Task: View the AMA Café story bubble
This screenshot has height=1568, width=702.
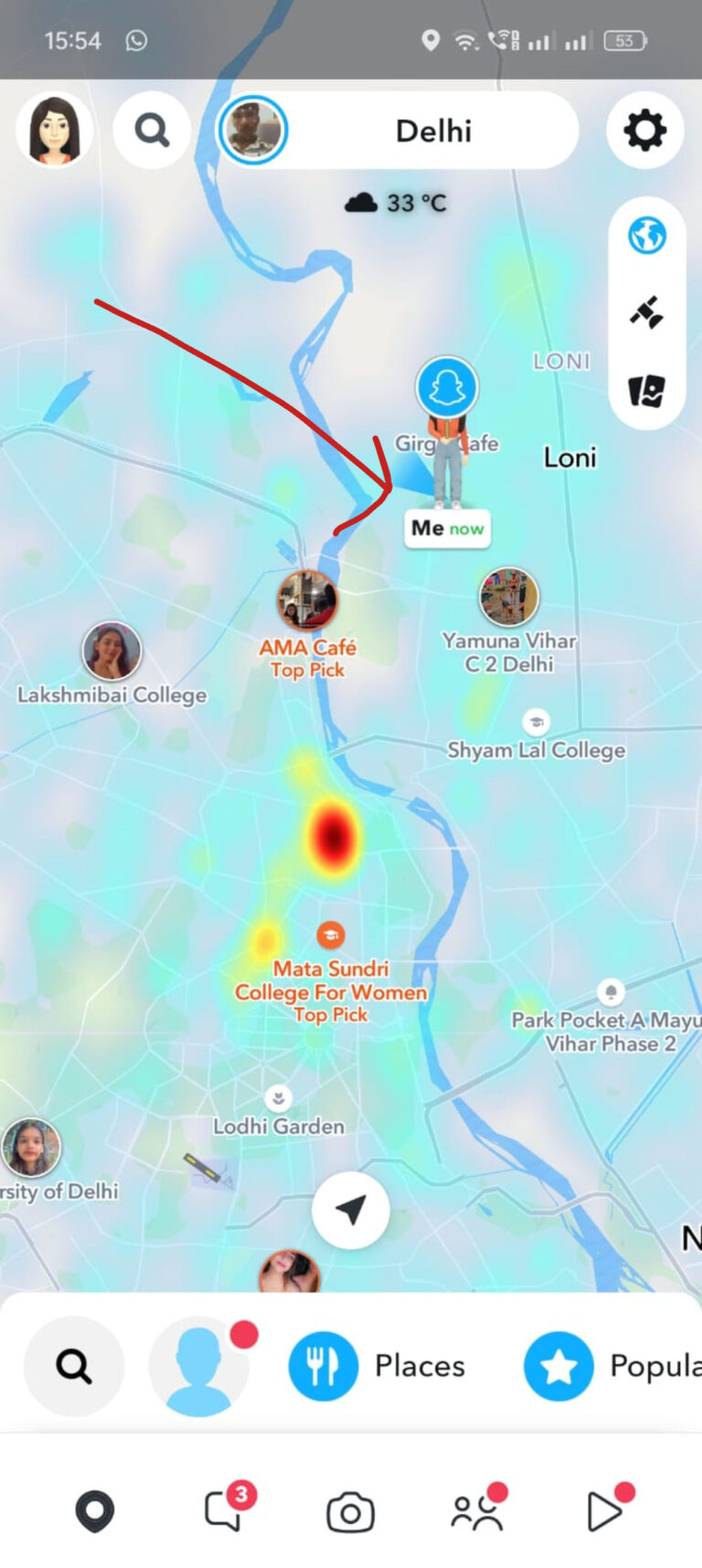Action: pyautogui.click(x=307, y=600)
